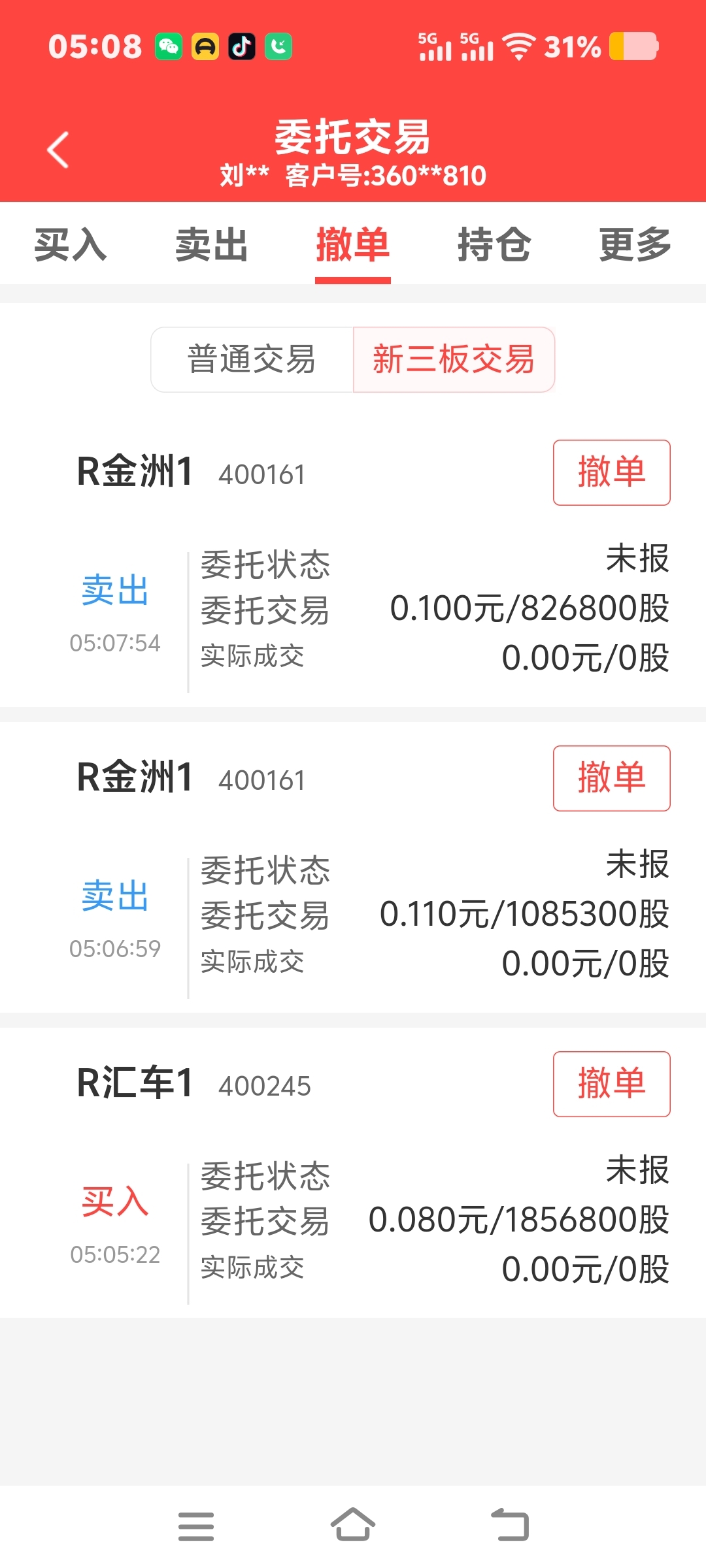Open the 持仓 tab
The width and height of the screenshot is (706, 1568).
pos(494,245)
